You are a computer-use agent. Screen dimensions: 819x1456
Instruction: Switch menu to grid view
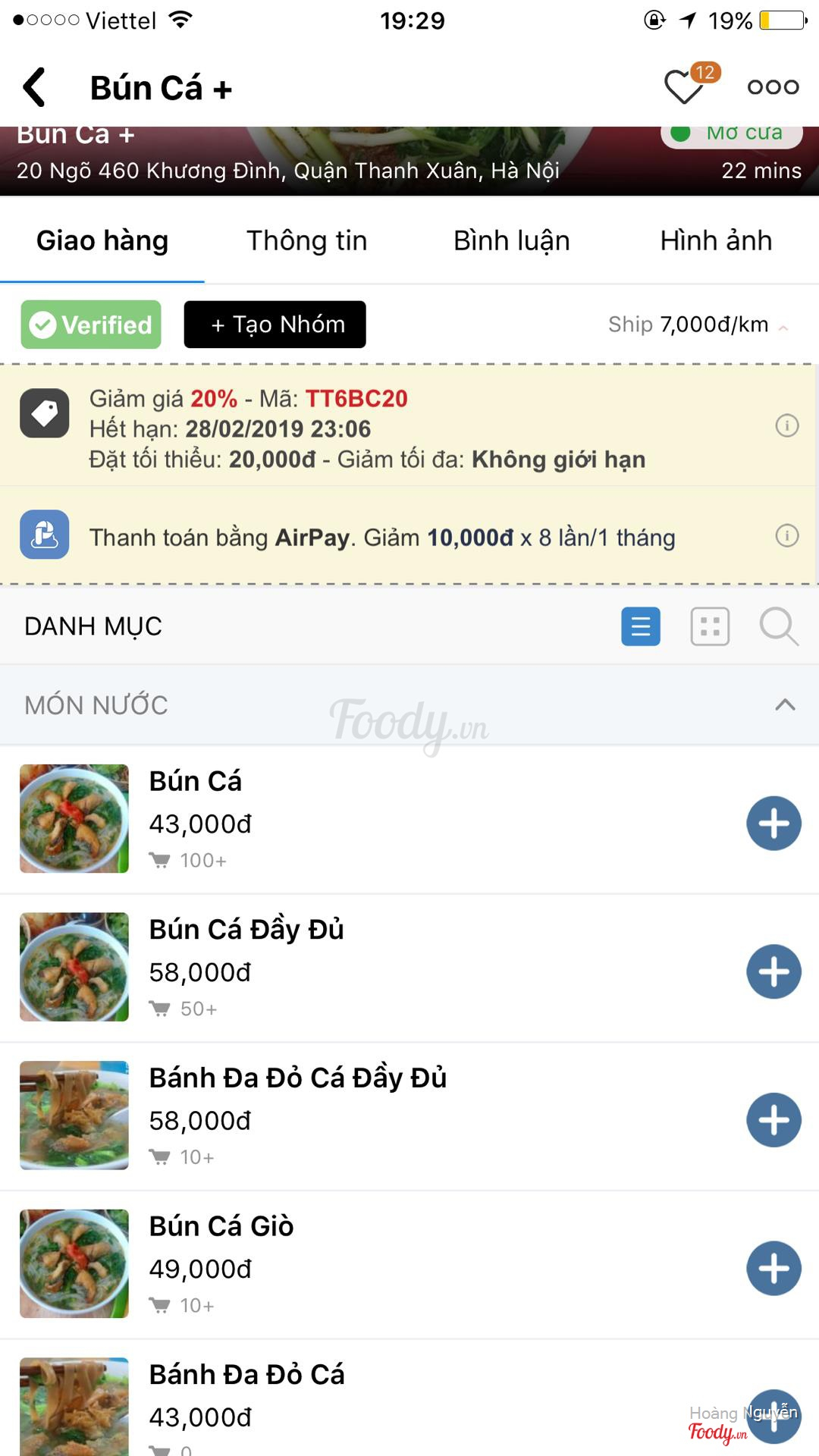pyautogui.click(x=710, y=626)
